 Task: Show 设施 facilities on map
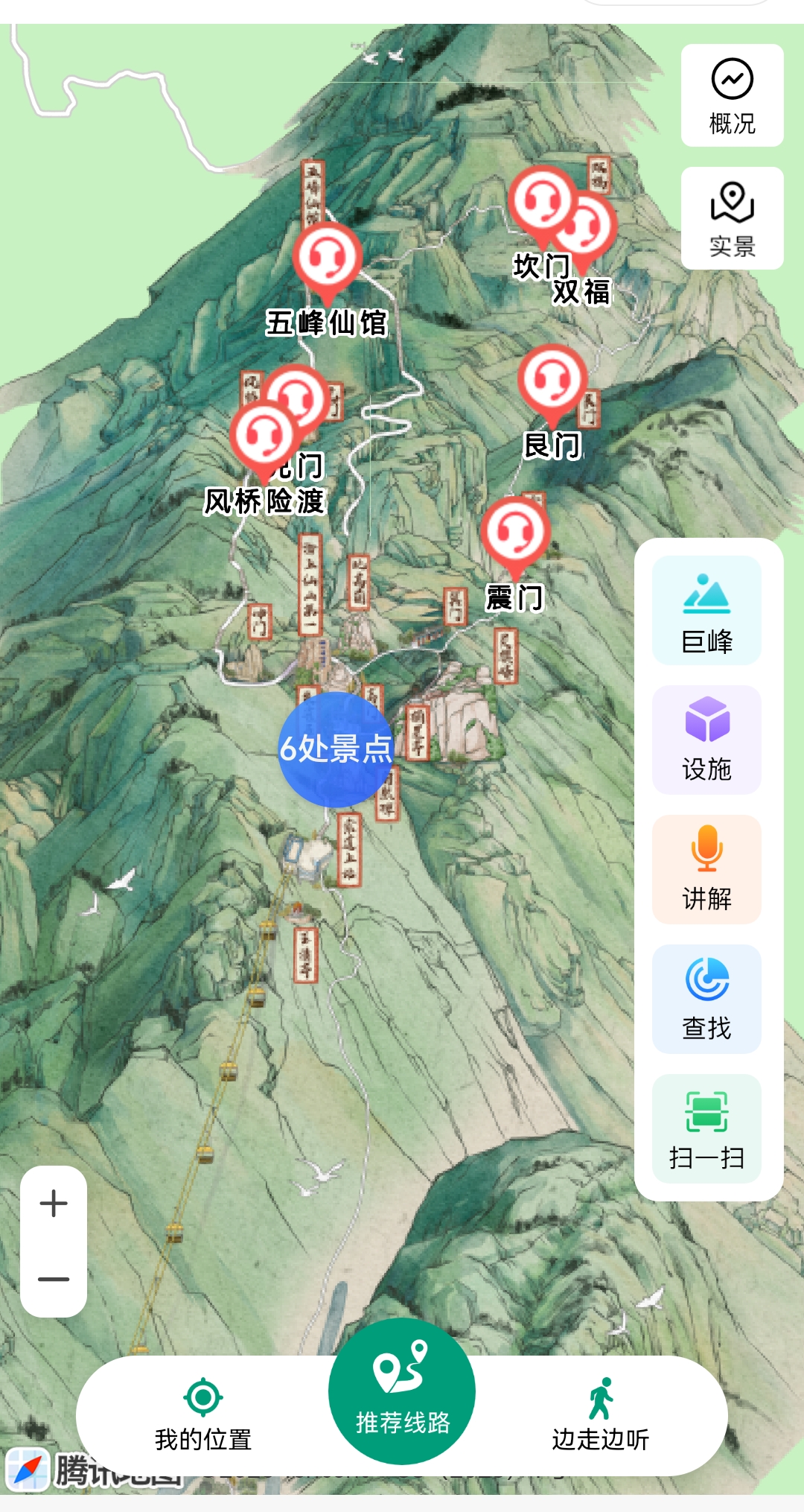706,740
